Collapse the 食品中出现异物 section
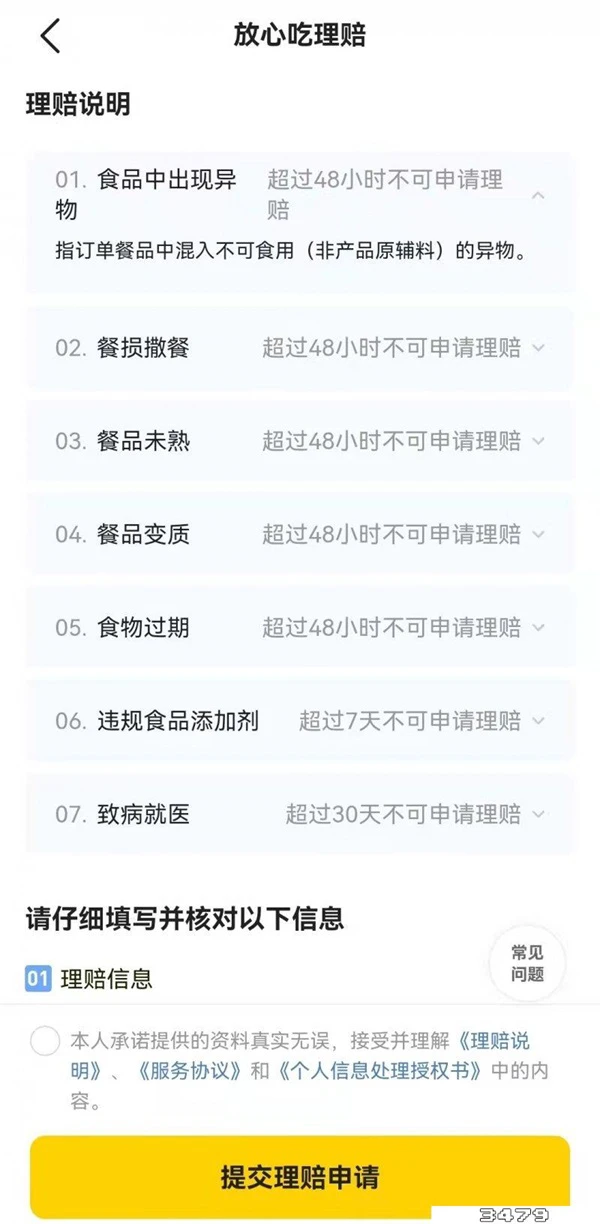600x1224 pixels. [538, 195]
